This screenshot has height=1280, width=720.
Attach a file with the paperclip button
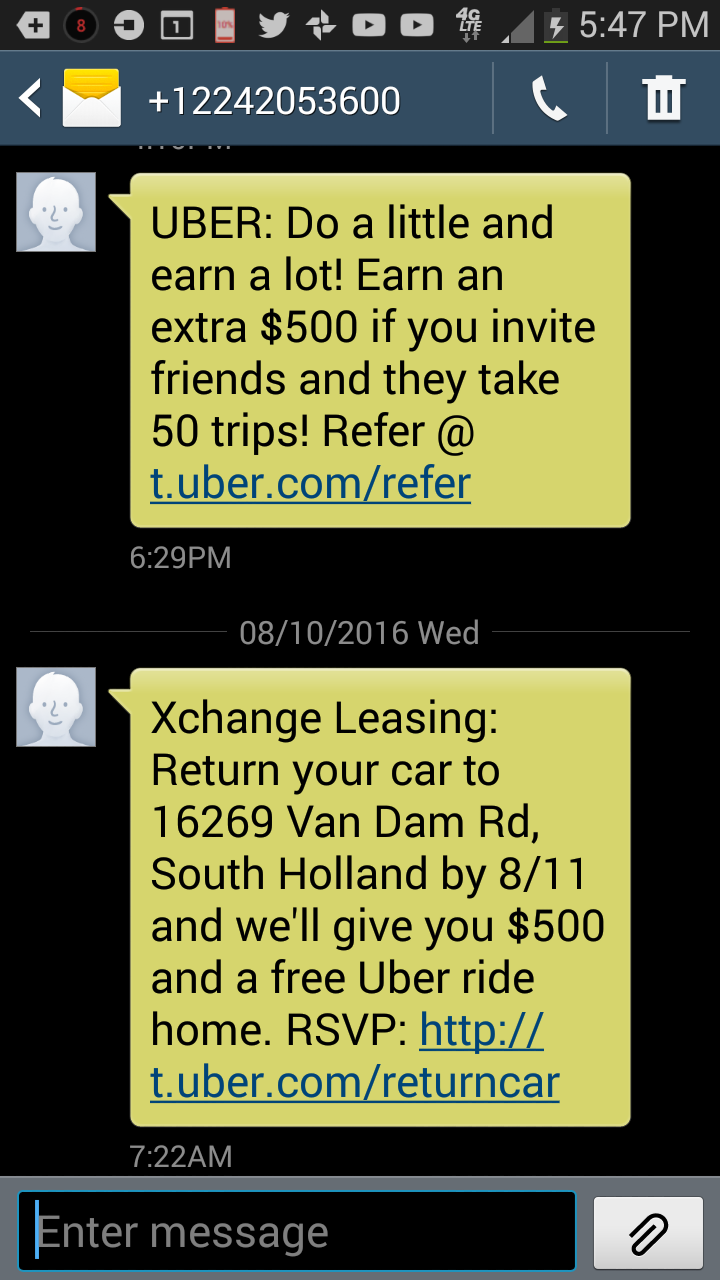click(648, 1232)
